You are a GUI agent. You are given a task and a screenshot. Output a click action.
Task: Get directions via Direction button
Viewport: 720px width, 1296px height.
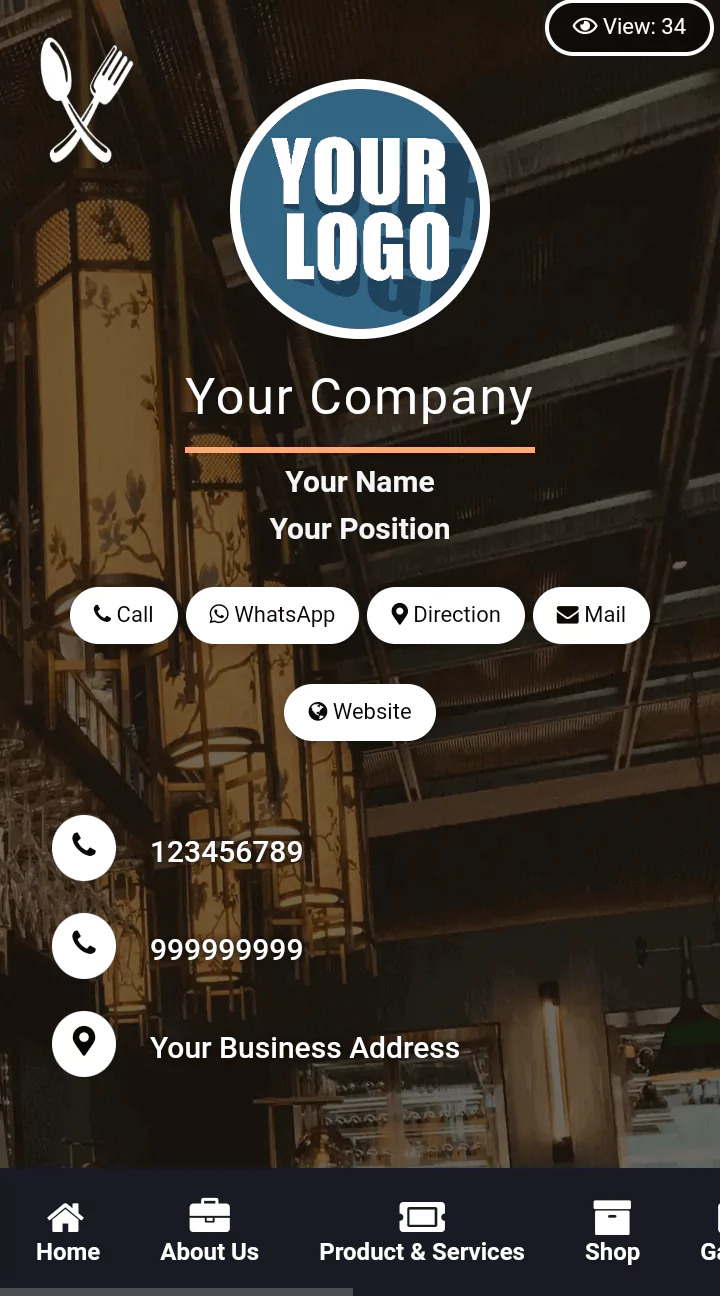click(446, 615)
